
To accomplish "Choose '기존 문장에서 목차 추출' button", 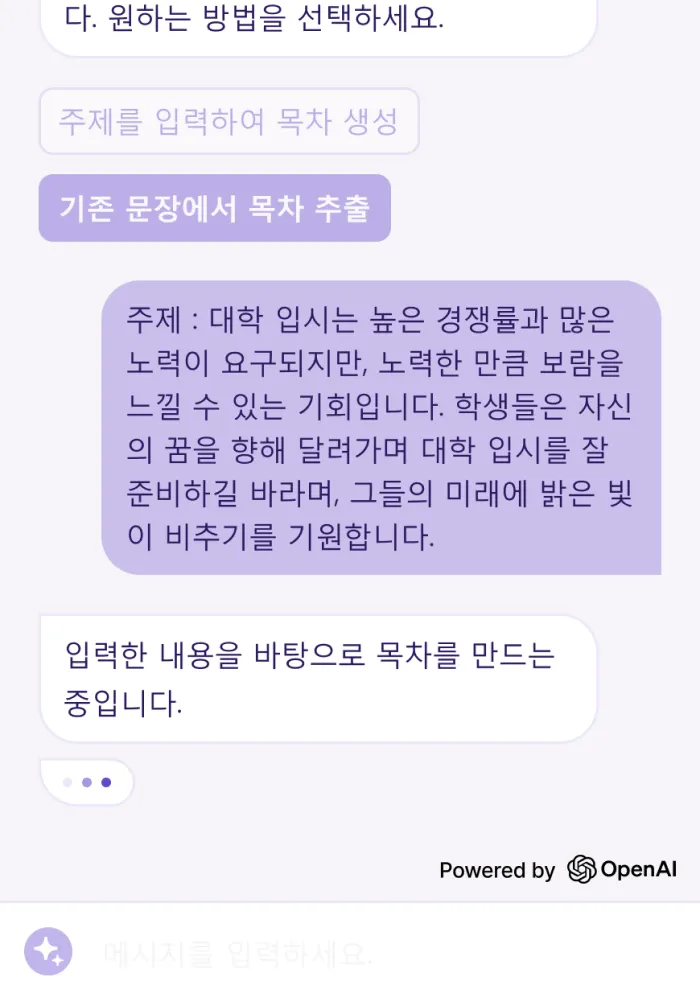I will [x=214, y=208].
